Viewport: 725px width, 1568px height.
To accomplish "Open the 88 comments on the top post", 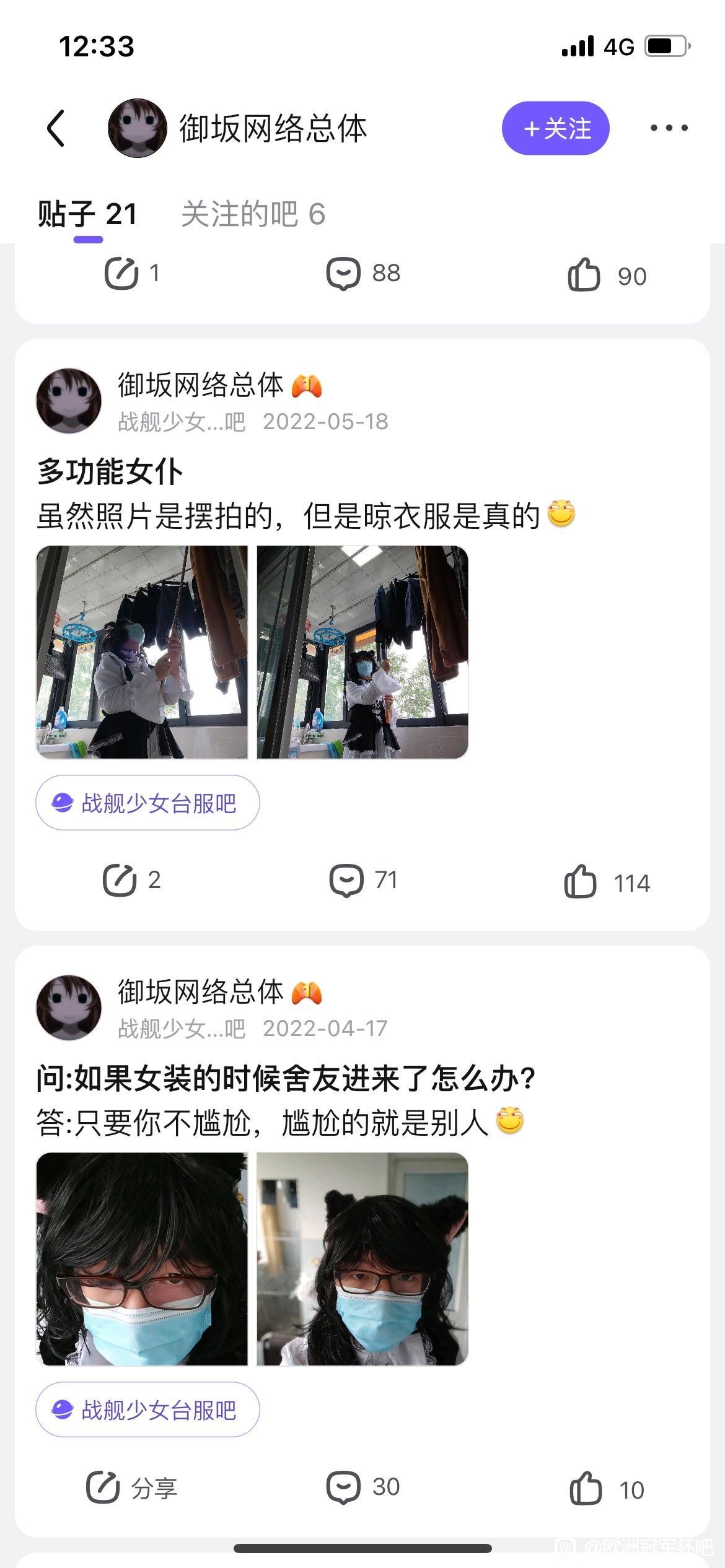I will [363, 273].
